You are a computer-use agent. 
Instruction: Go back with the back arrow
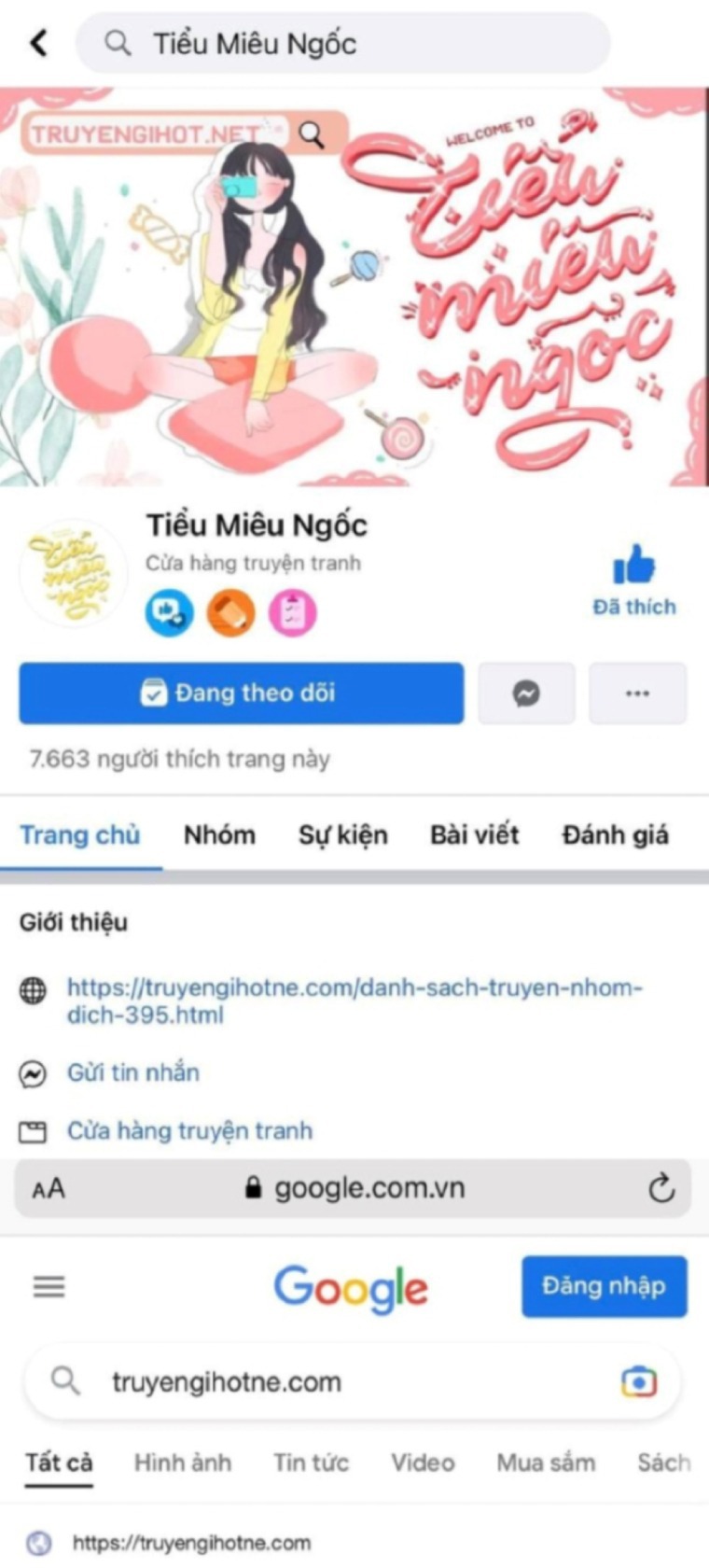click(x=36, y=41)
